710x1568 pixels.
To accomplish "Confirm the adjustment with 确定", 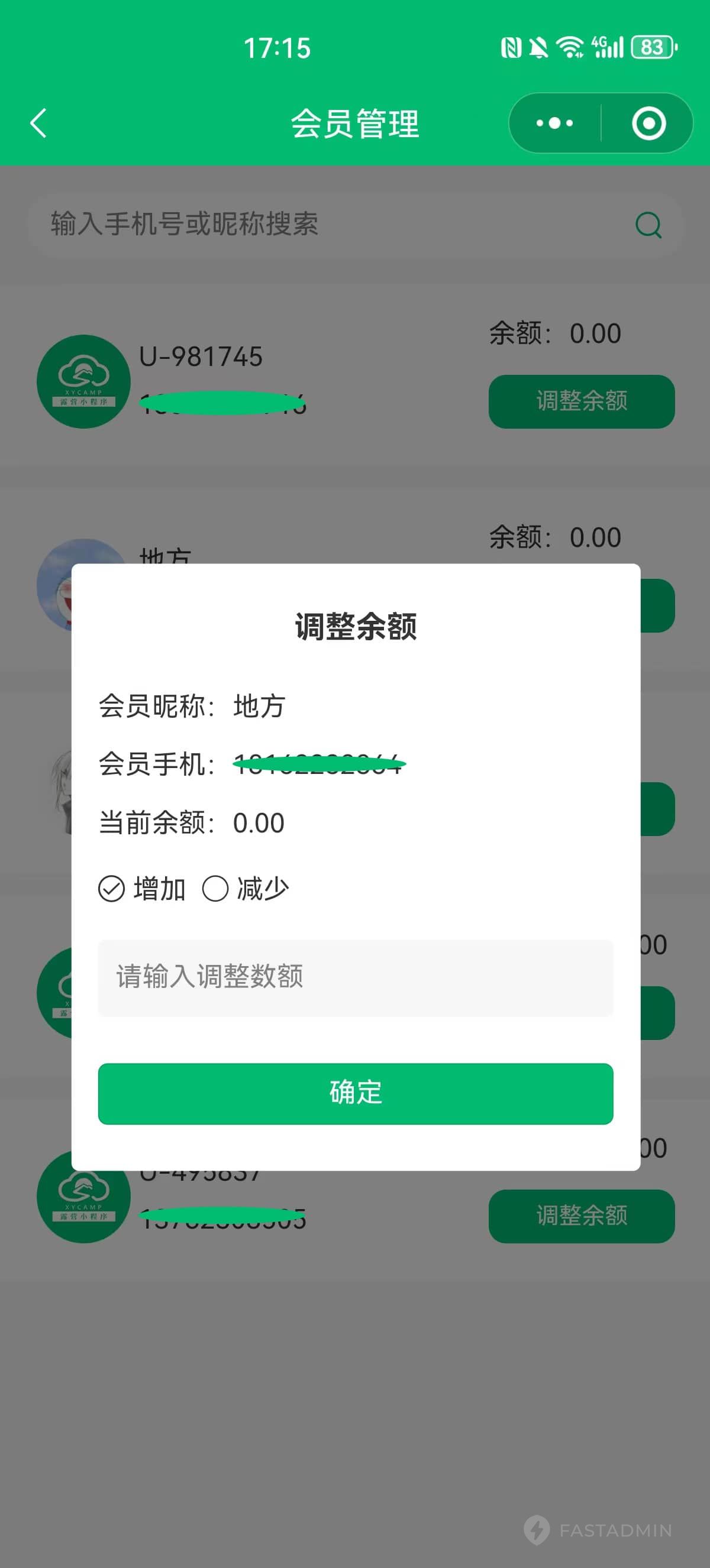I will point(355,1093).
